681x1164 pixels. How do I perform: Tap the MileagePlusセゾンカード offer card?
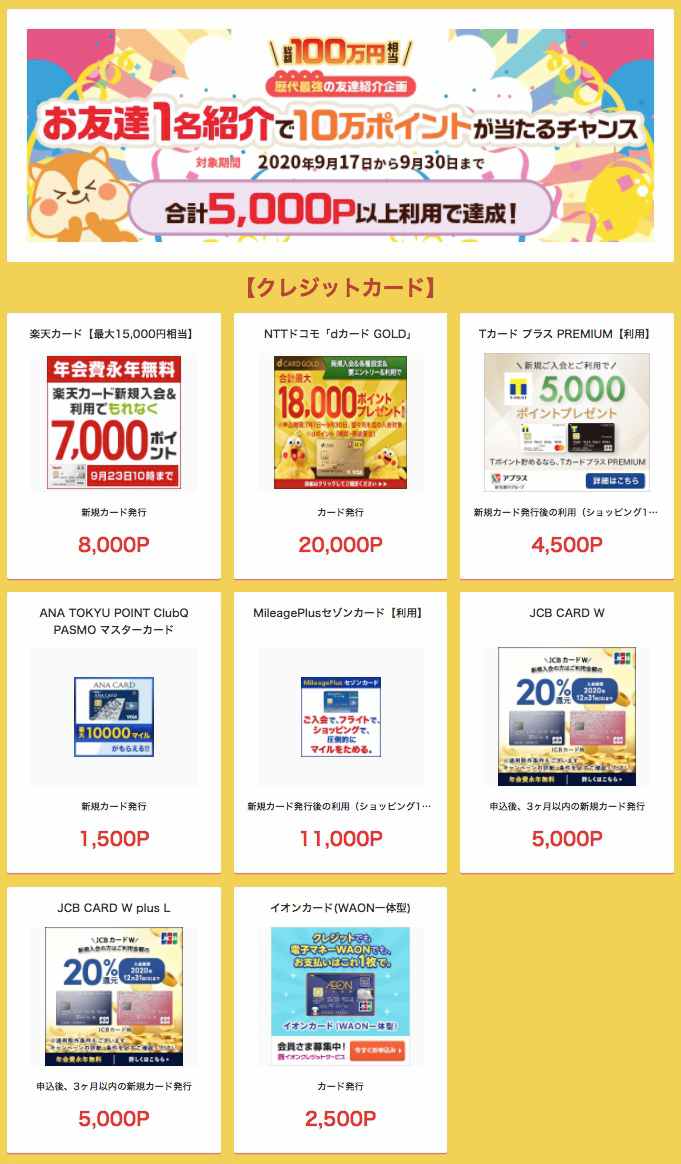pyautogui.click(x=340, y=732)
